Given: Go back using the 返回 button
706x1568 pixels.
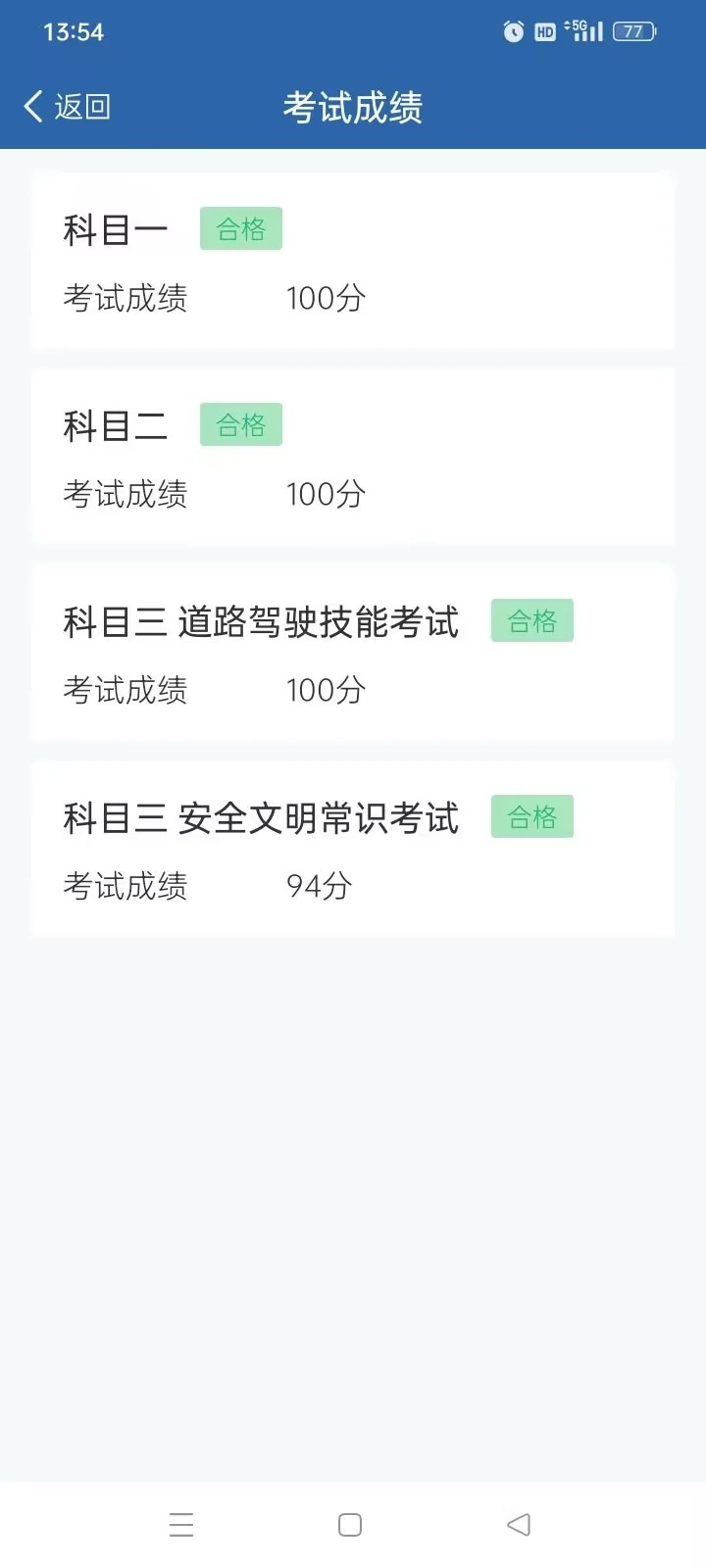Looking at the screenshot, I should [x=67, y=106].
